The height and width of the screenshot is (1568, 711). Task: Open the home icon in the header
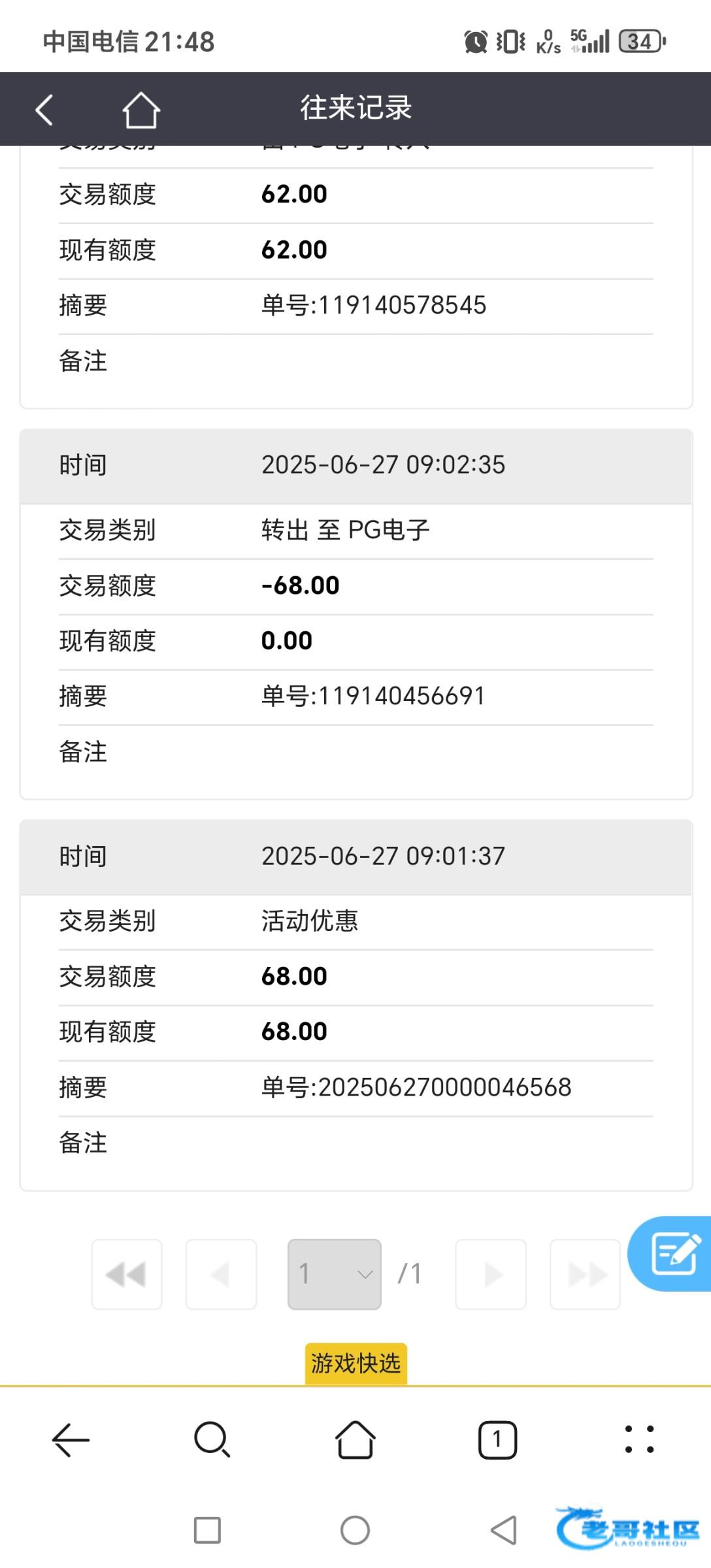141,110
